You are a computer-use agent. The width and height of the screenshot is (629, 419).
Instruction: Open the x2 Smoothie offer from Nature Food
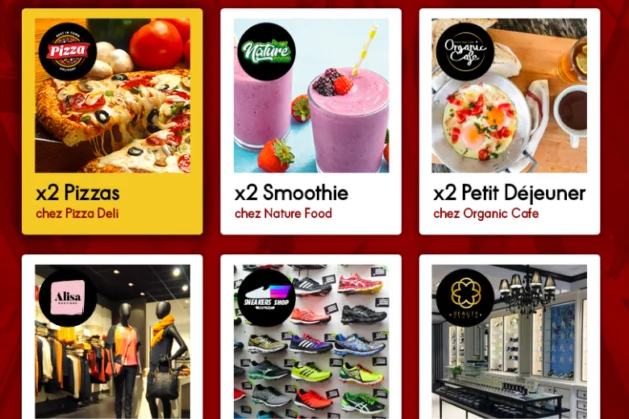(x=311, y=121)
